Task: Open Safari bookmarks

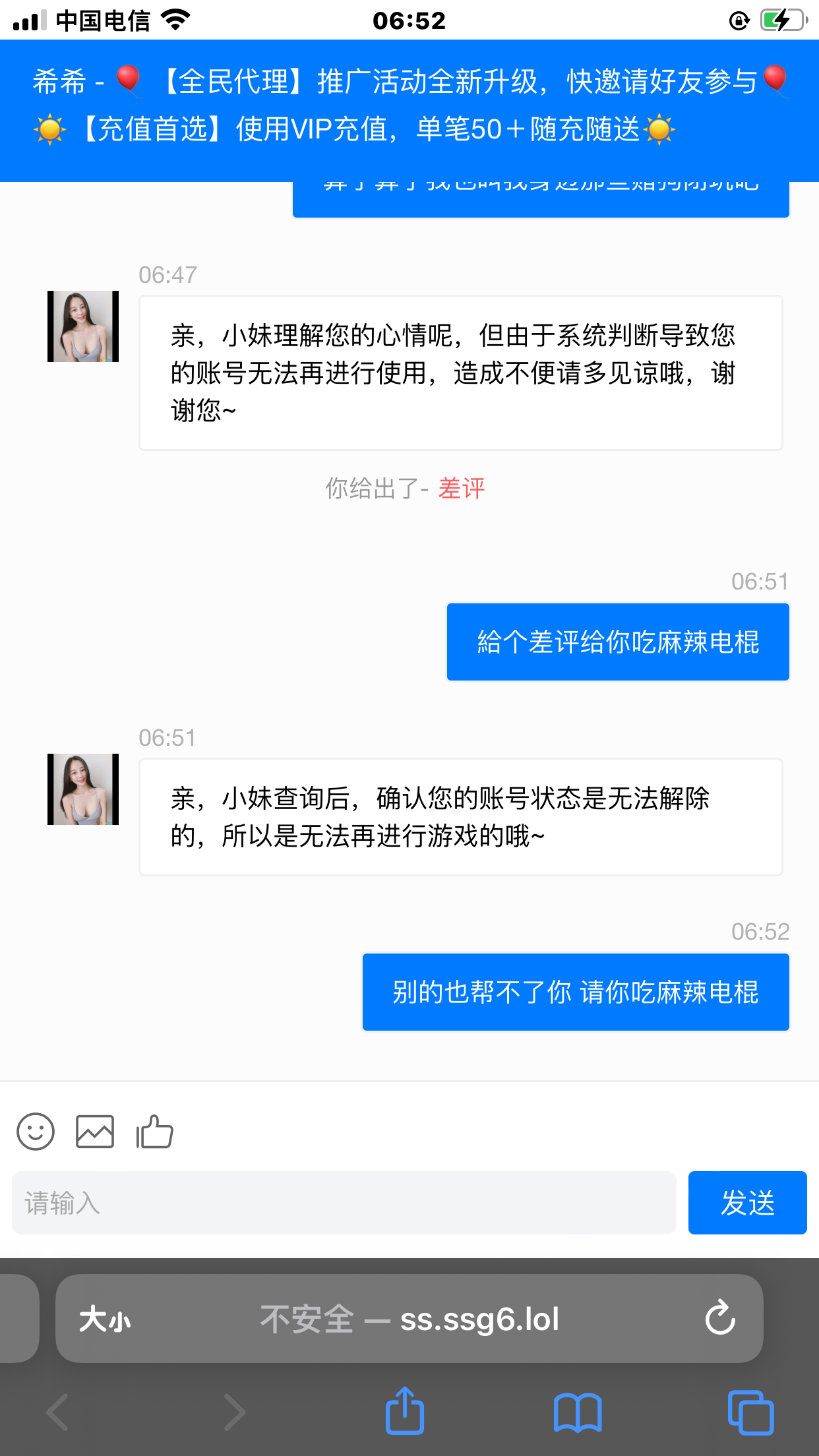Action: click(x=578, y=1412)
